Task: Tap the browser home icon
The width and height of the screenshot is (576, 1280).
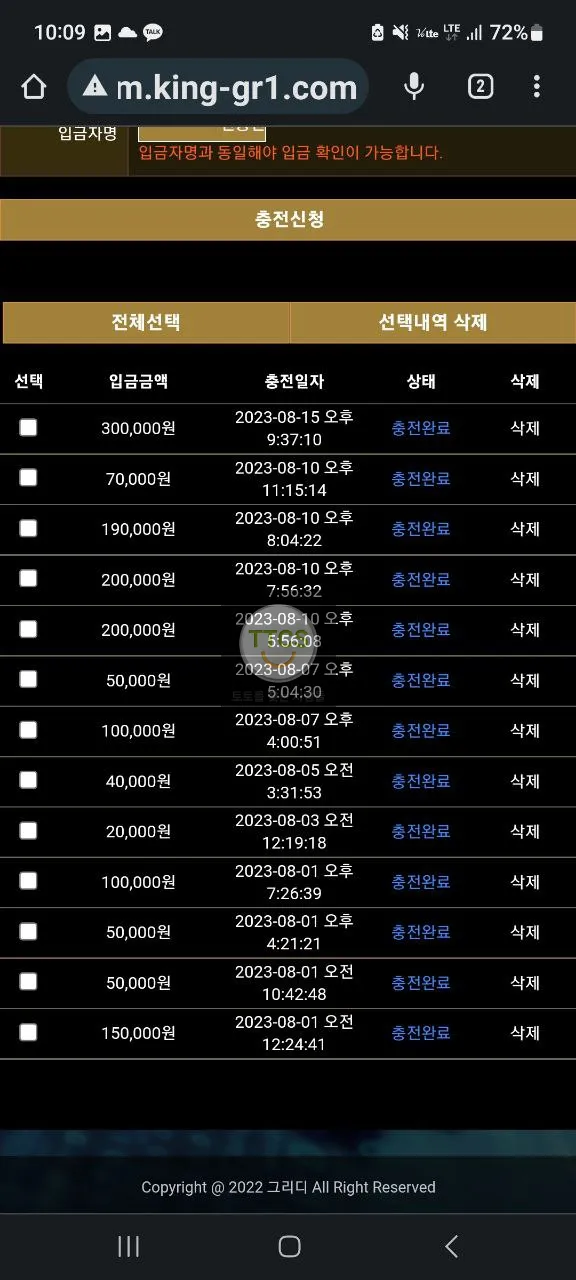Action: [33, 88]
